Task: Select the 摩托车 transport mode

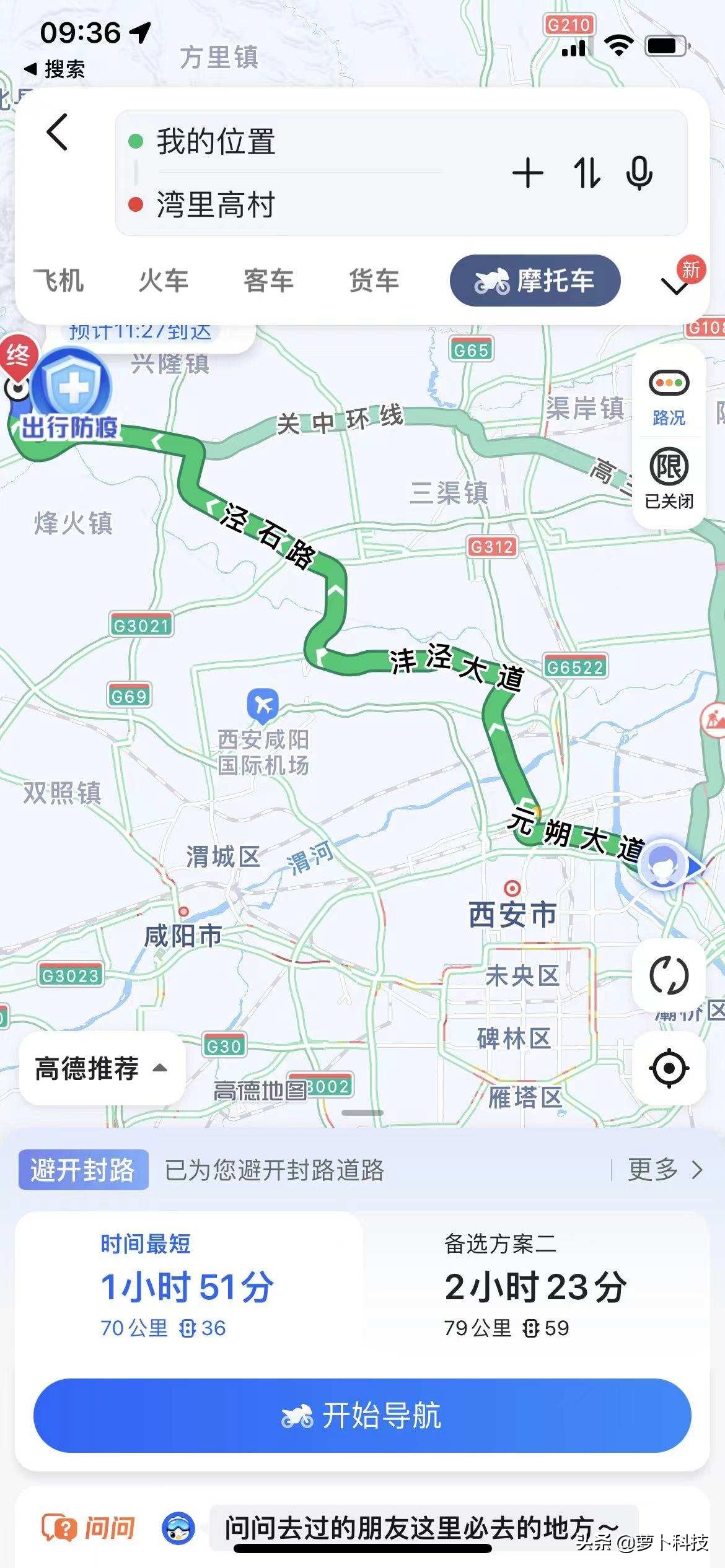Action: coord(534,280)
